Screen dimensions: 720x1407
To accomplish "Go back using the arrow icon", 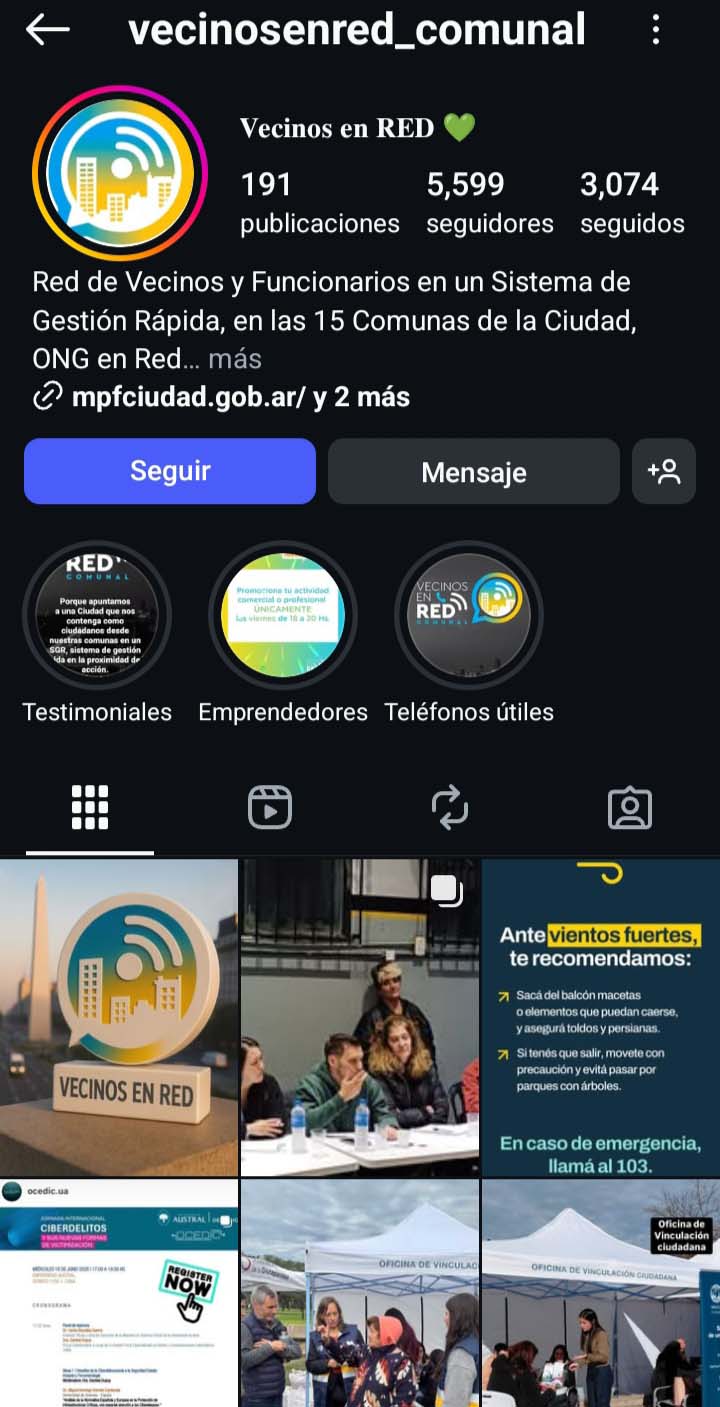I will [x=47, y=30].
